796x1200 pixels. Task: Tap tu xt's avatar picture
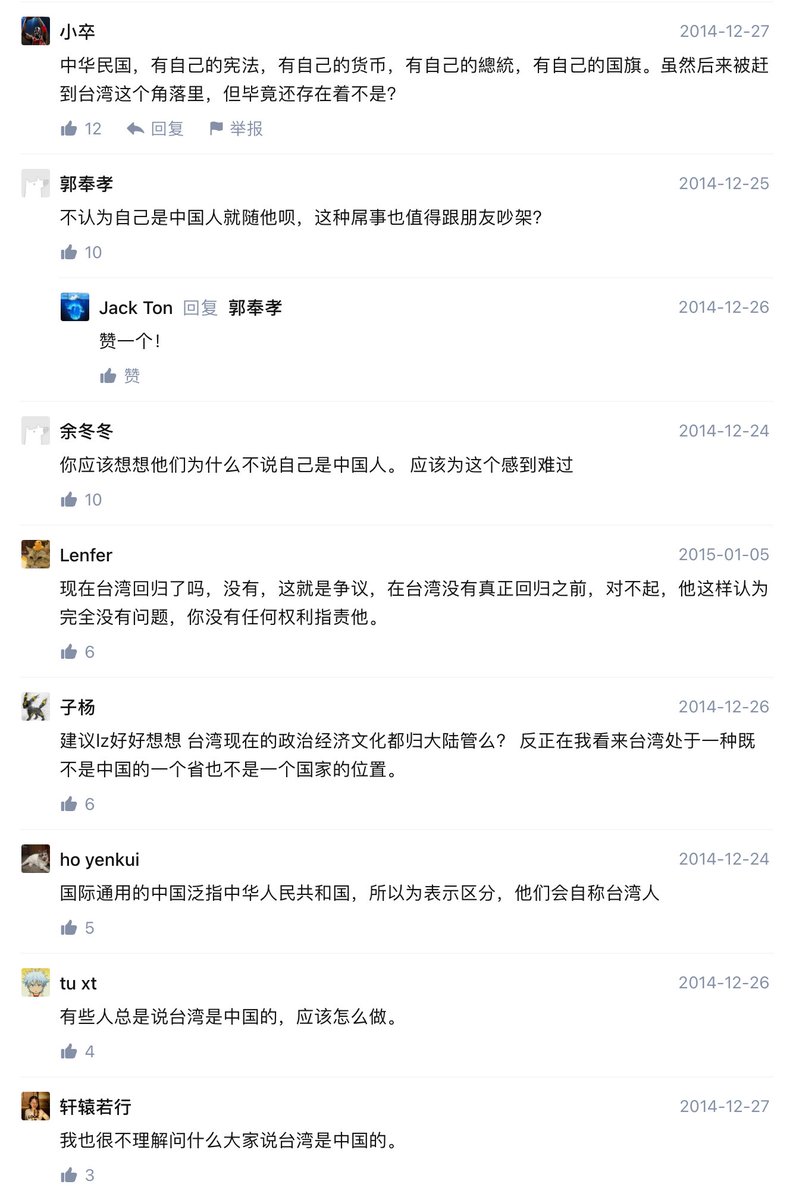[x=36, y=982]
